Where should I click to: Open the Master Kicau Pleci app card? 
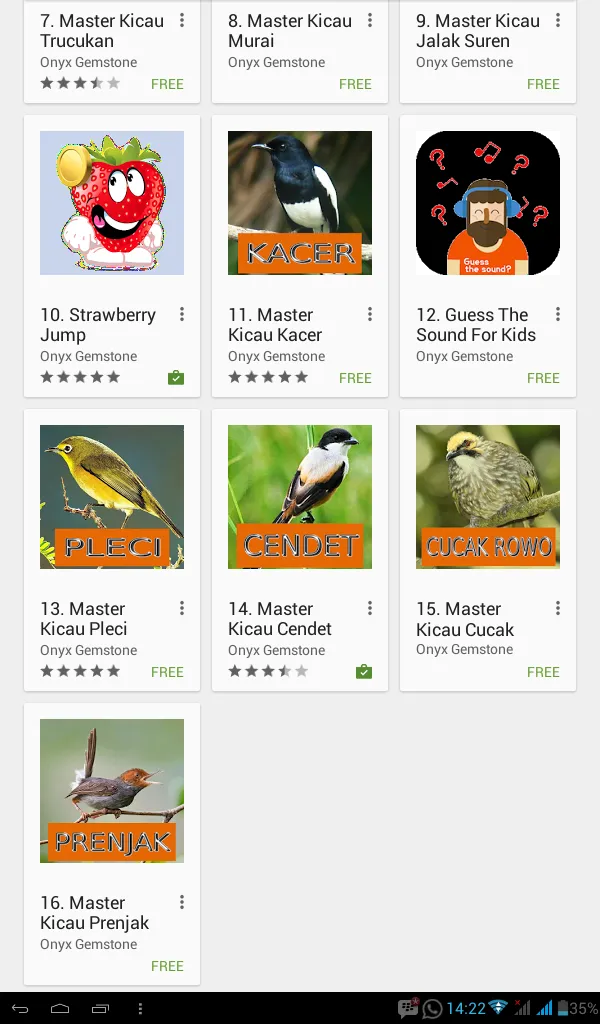coord(112,497)
